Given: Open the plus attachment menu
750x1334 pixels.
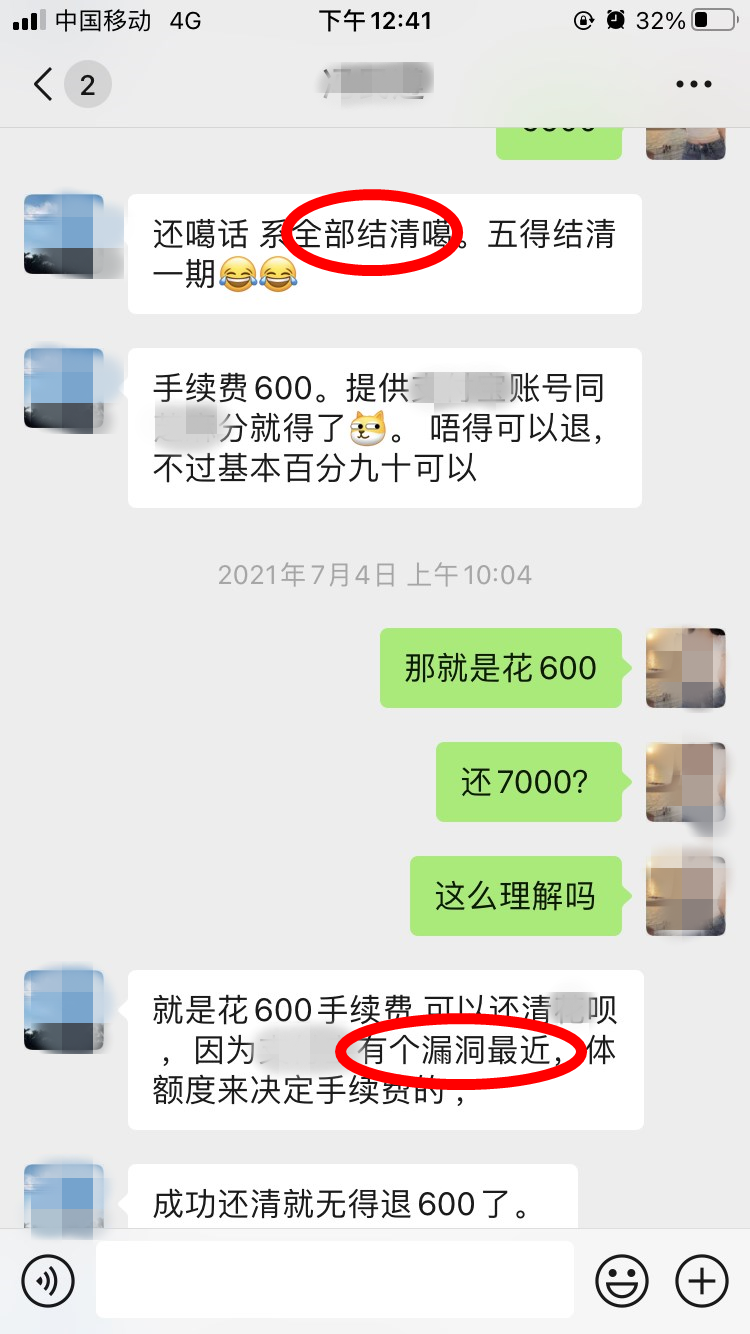Looking at the screenshot, I should 702,1280.
